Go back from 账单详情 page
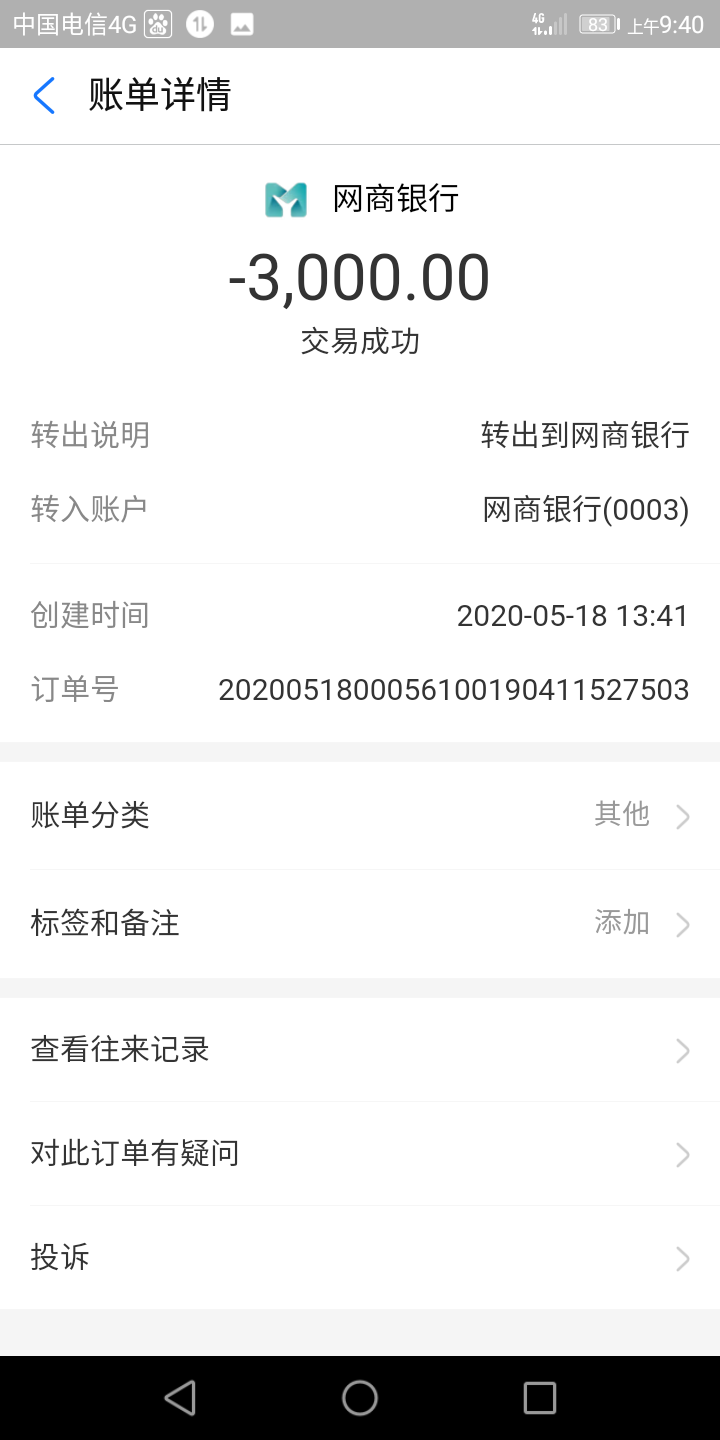 44,96
